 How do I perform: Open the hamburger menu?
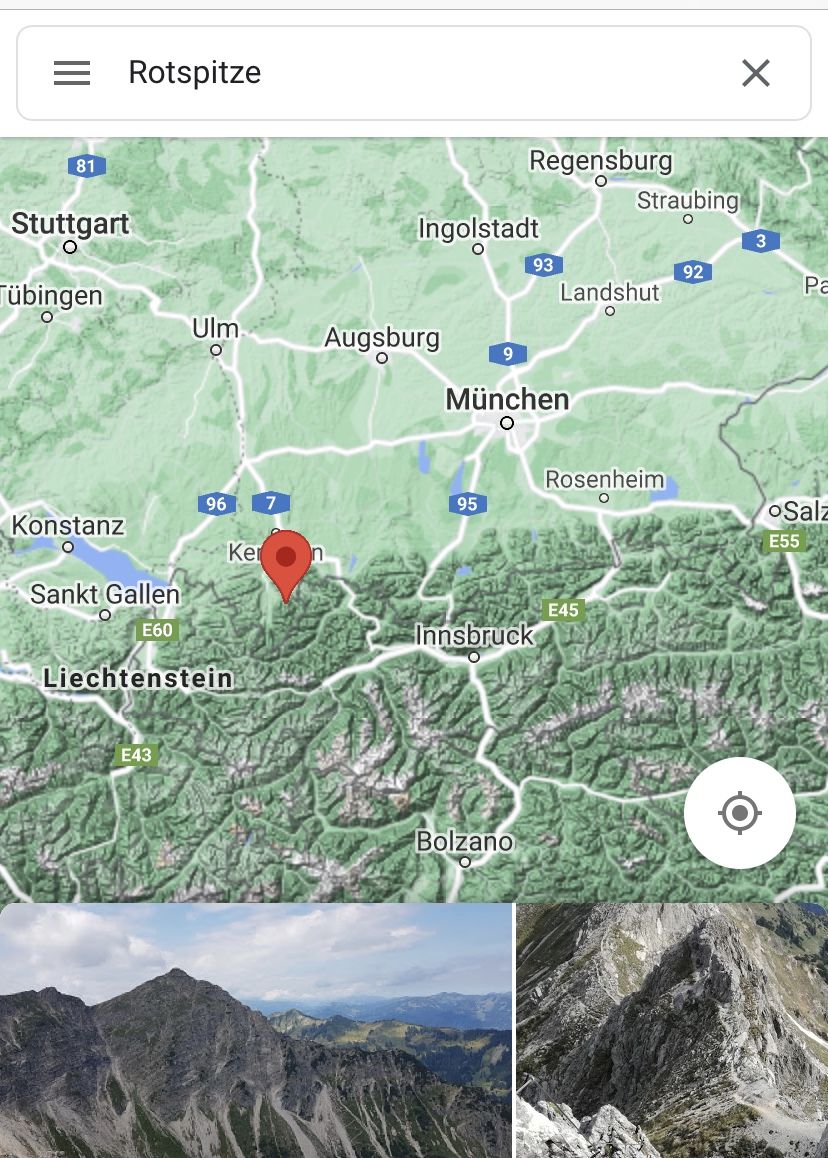pyautogui.click(x=72, y=73)
